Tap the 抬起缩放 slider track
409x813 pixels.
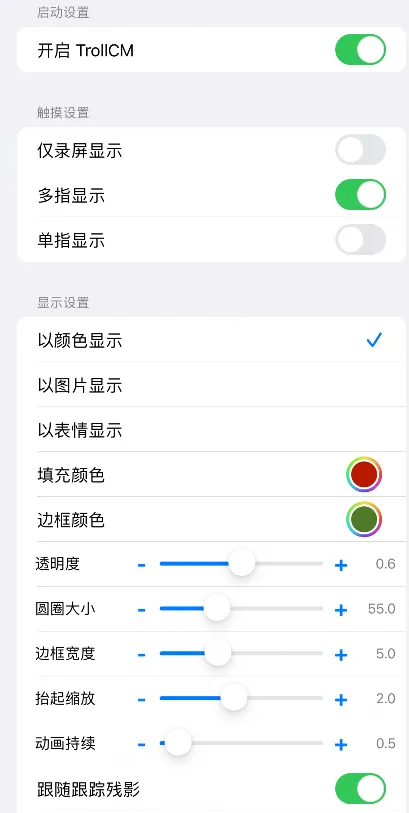tap(241, 698)
